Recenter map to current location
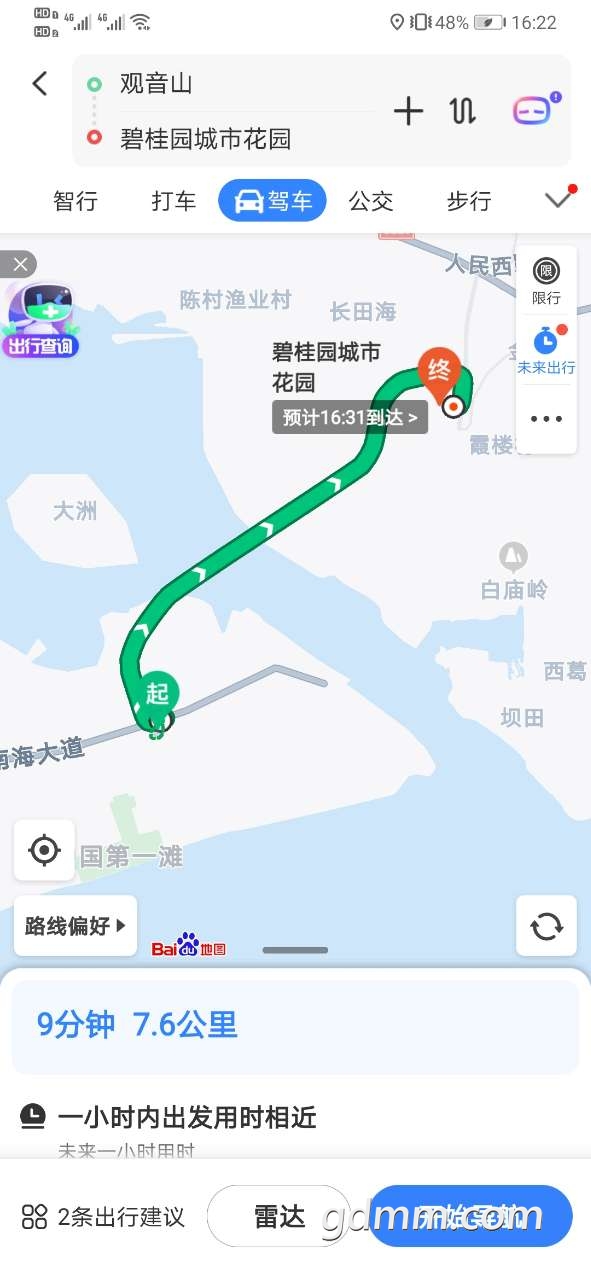 [44, 851]
